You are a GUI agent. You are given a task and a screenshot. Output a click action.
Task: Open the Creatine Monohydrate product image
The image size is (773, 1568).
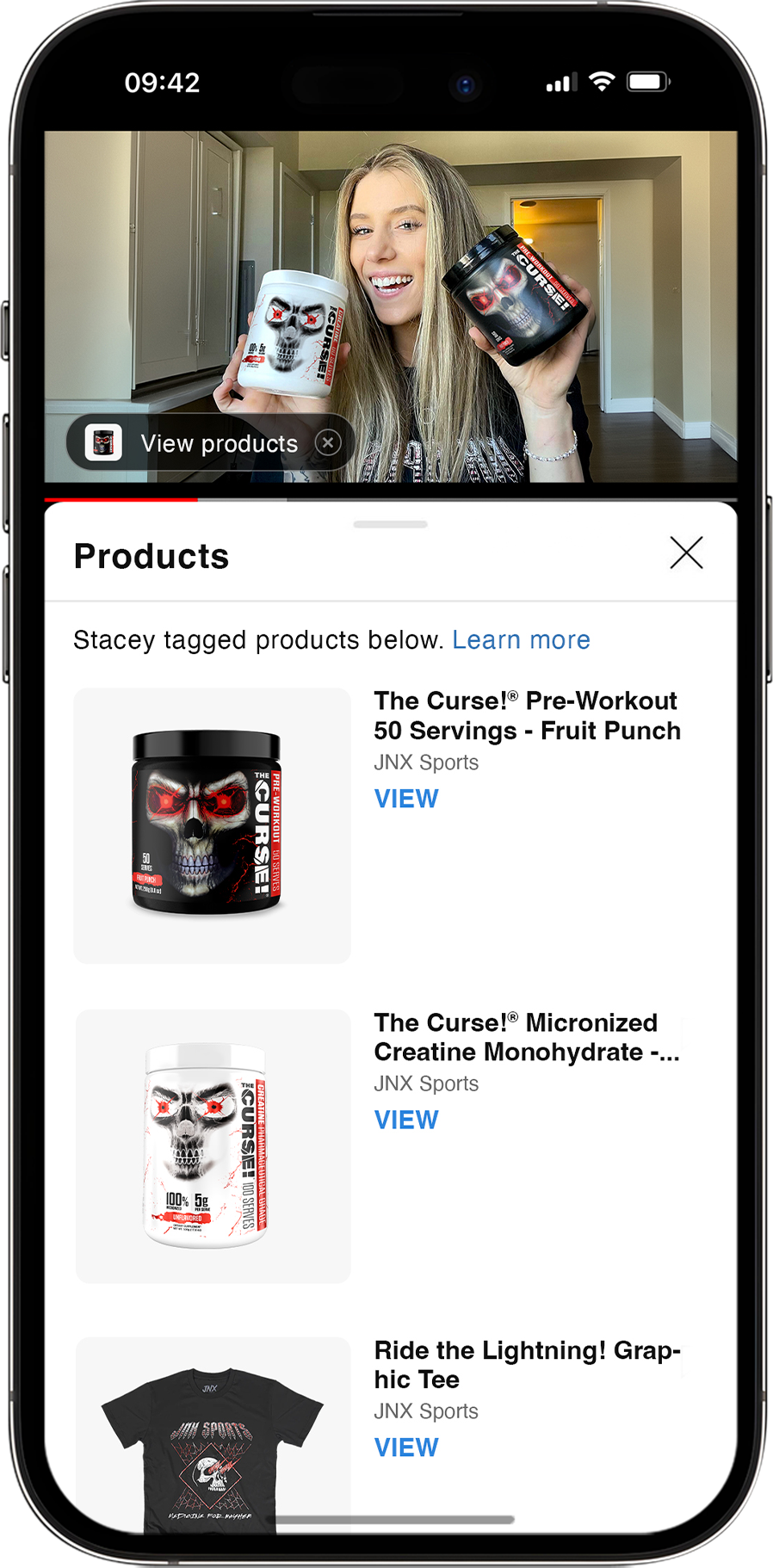[x=212, y=1145]
